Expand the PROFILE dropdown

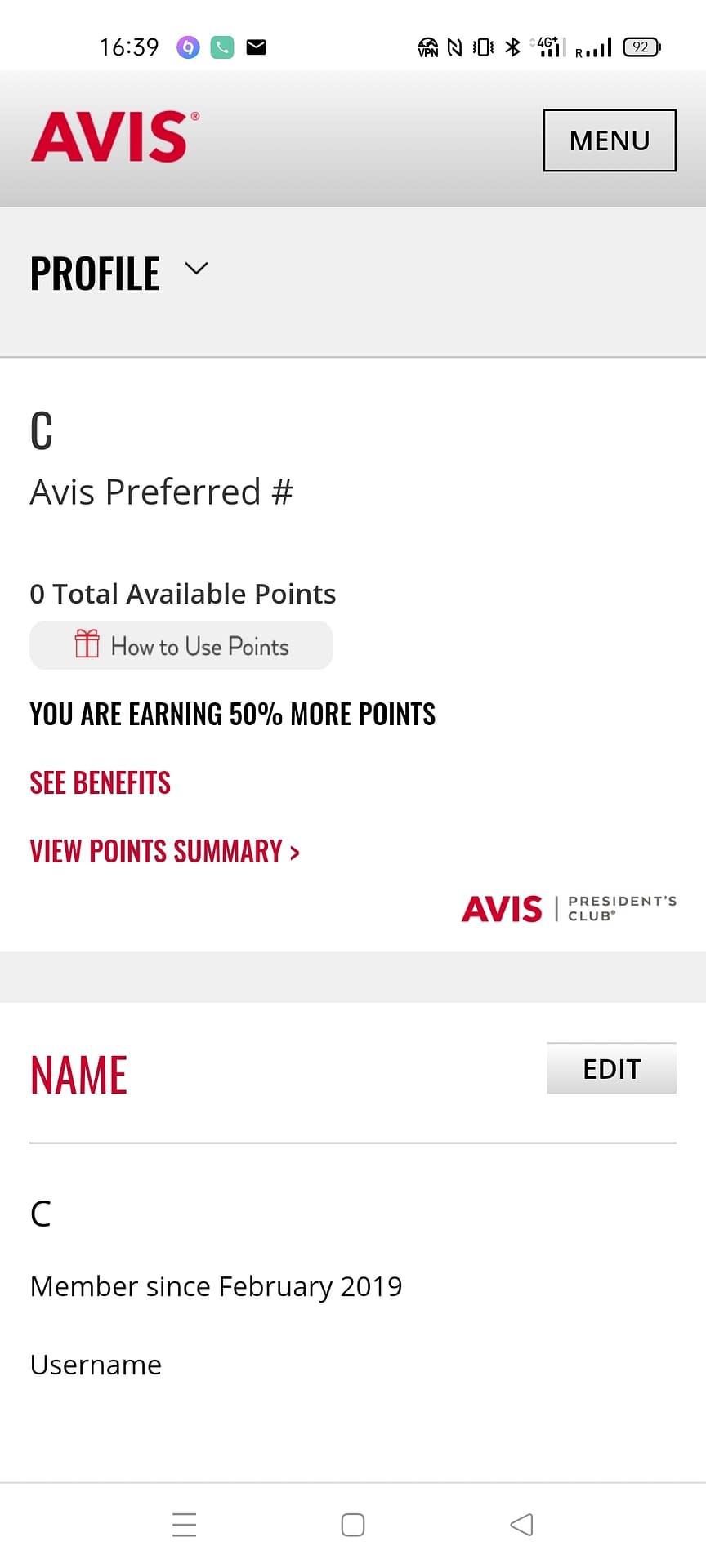(119, 273)
